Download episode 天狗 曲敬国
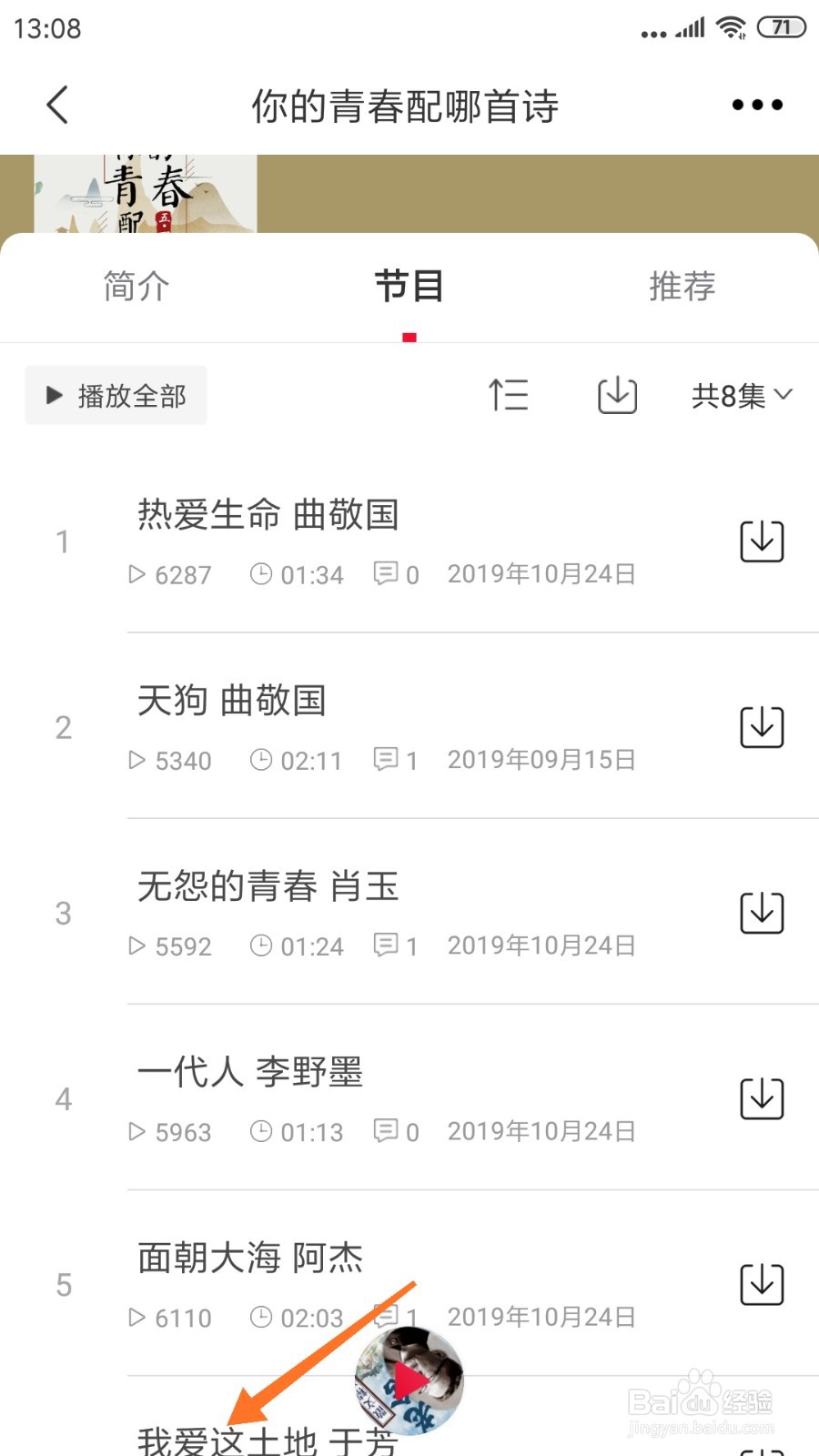 pyautogui.click(x=762, y=727)
